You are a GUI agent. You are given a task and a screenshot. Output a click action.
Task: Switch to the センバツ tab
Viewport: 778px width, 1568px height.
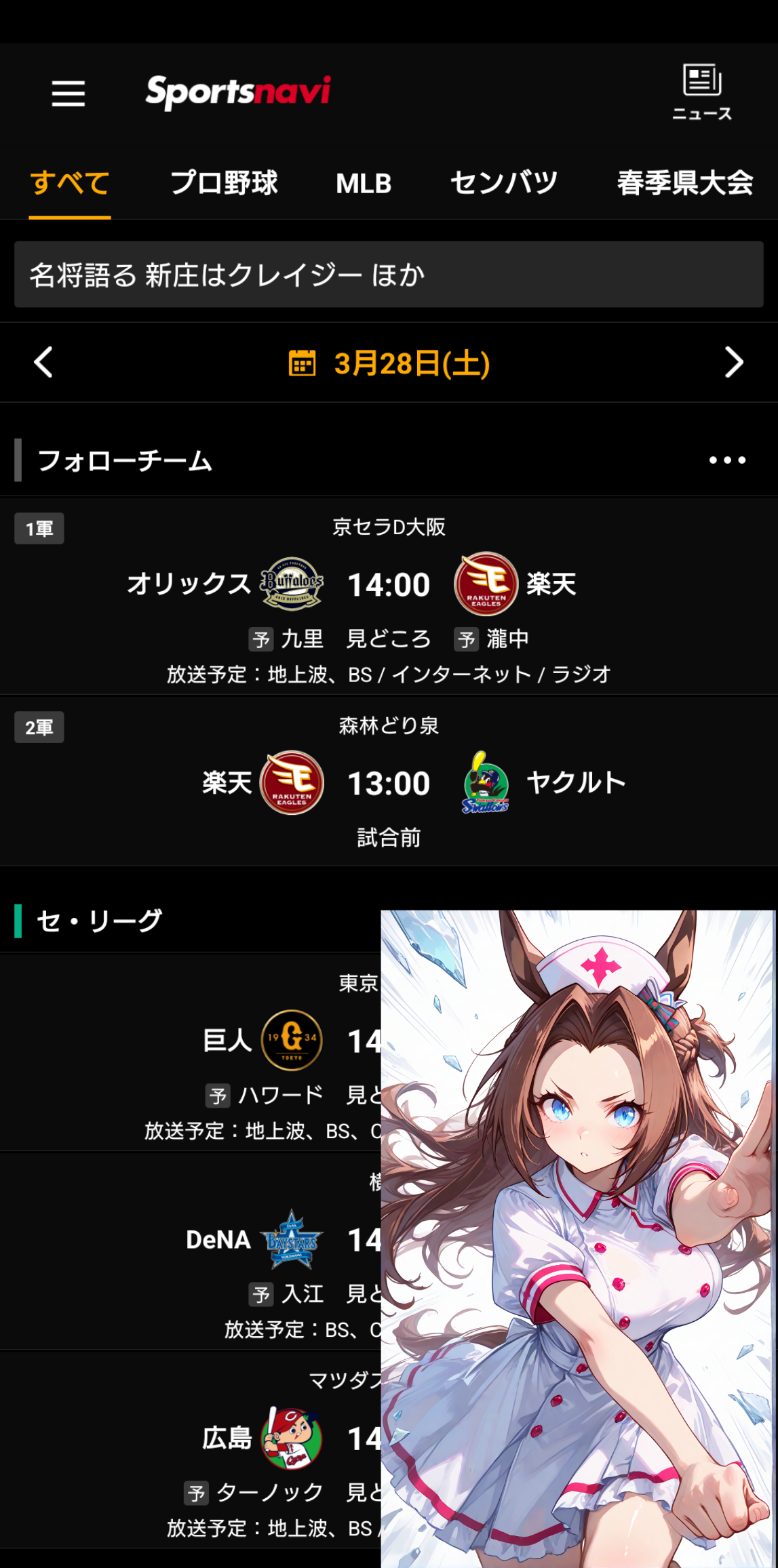[x=503, y=183]
